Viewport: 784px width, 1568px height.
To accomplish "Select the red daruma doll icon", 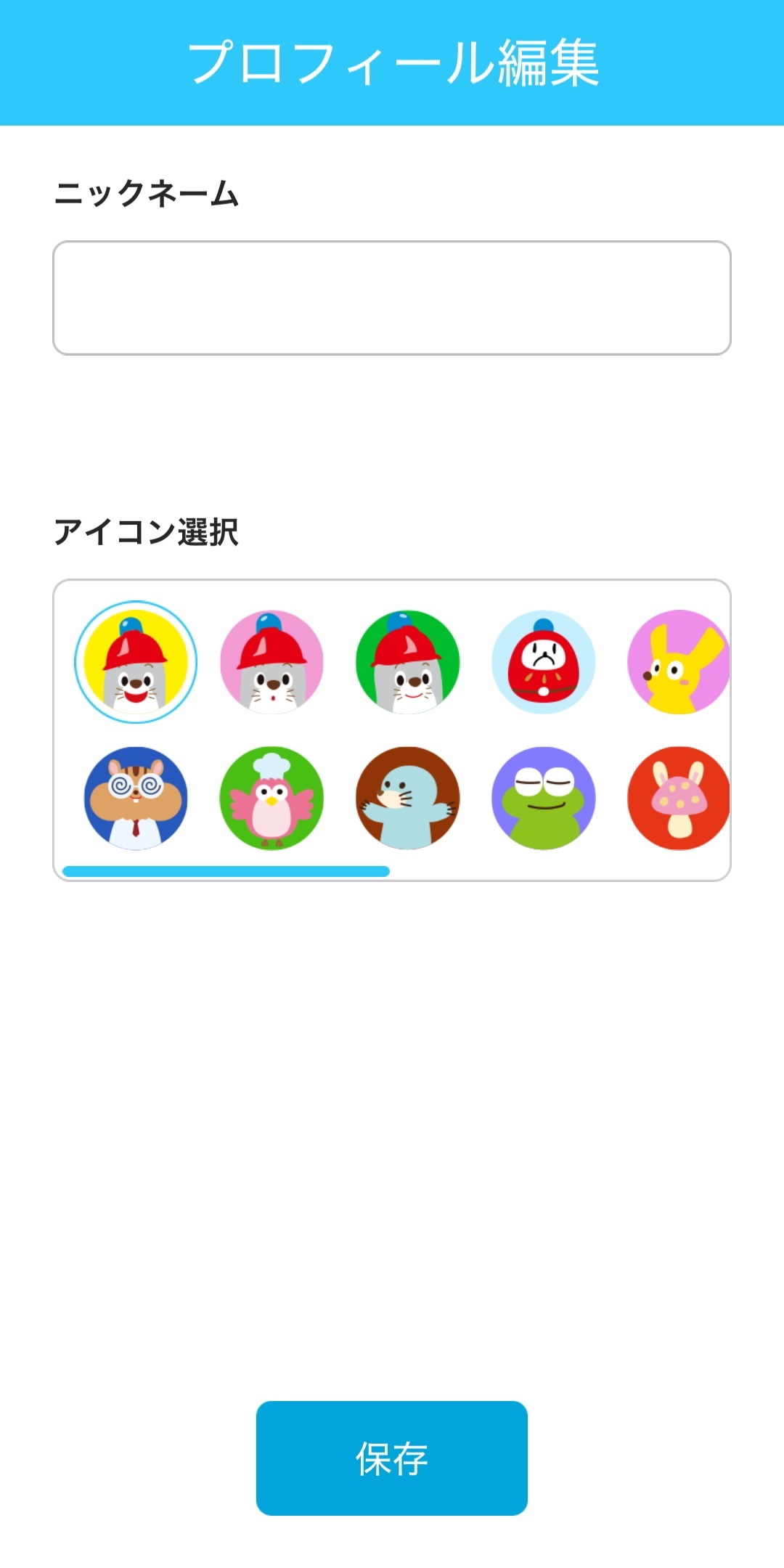I will pos(543,662).
